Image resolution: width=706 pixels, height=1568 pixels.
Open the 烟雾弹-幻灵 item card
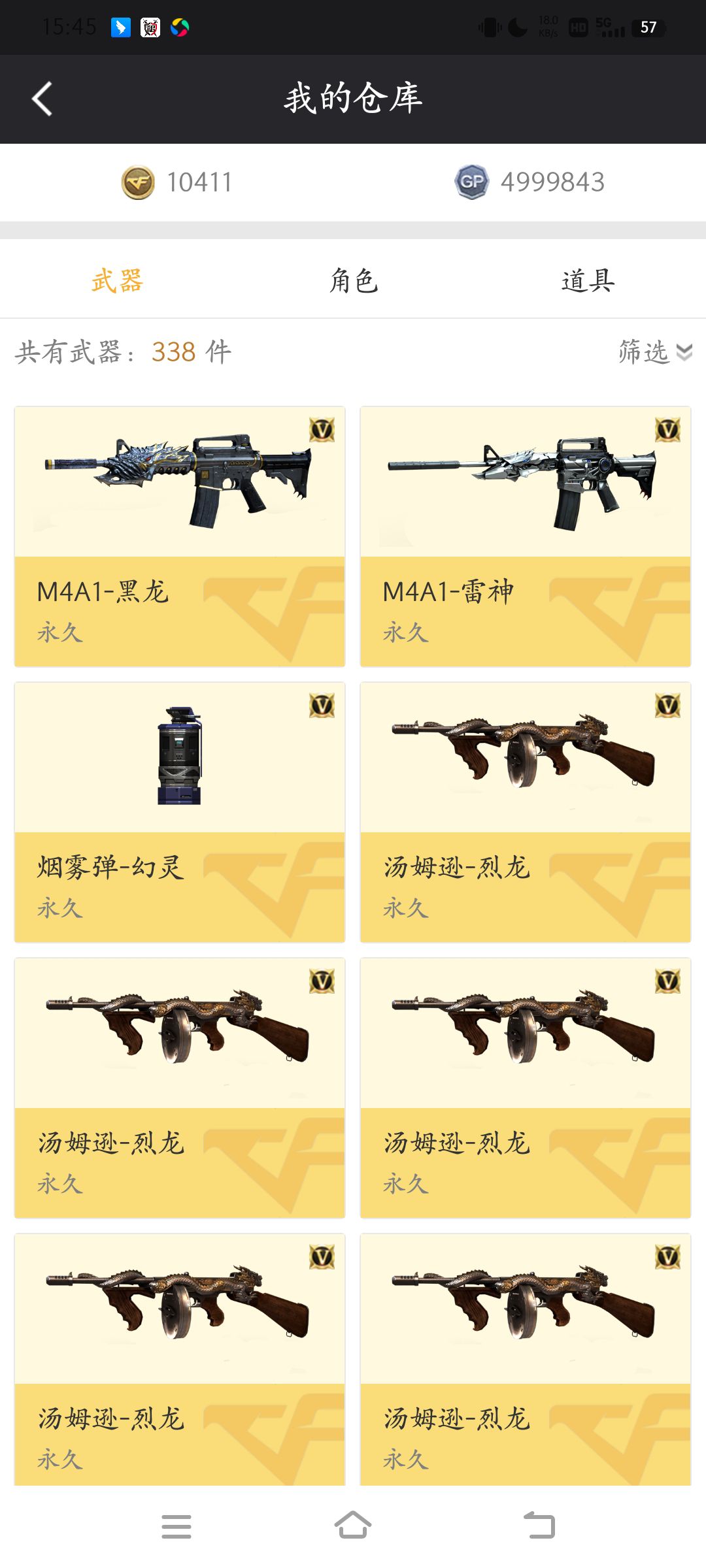[x=180, y=811]
